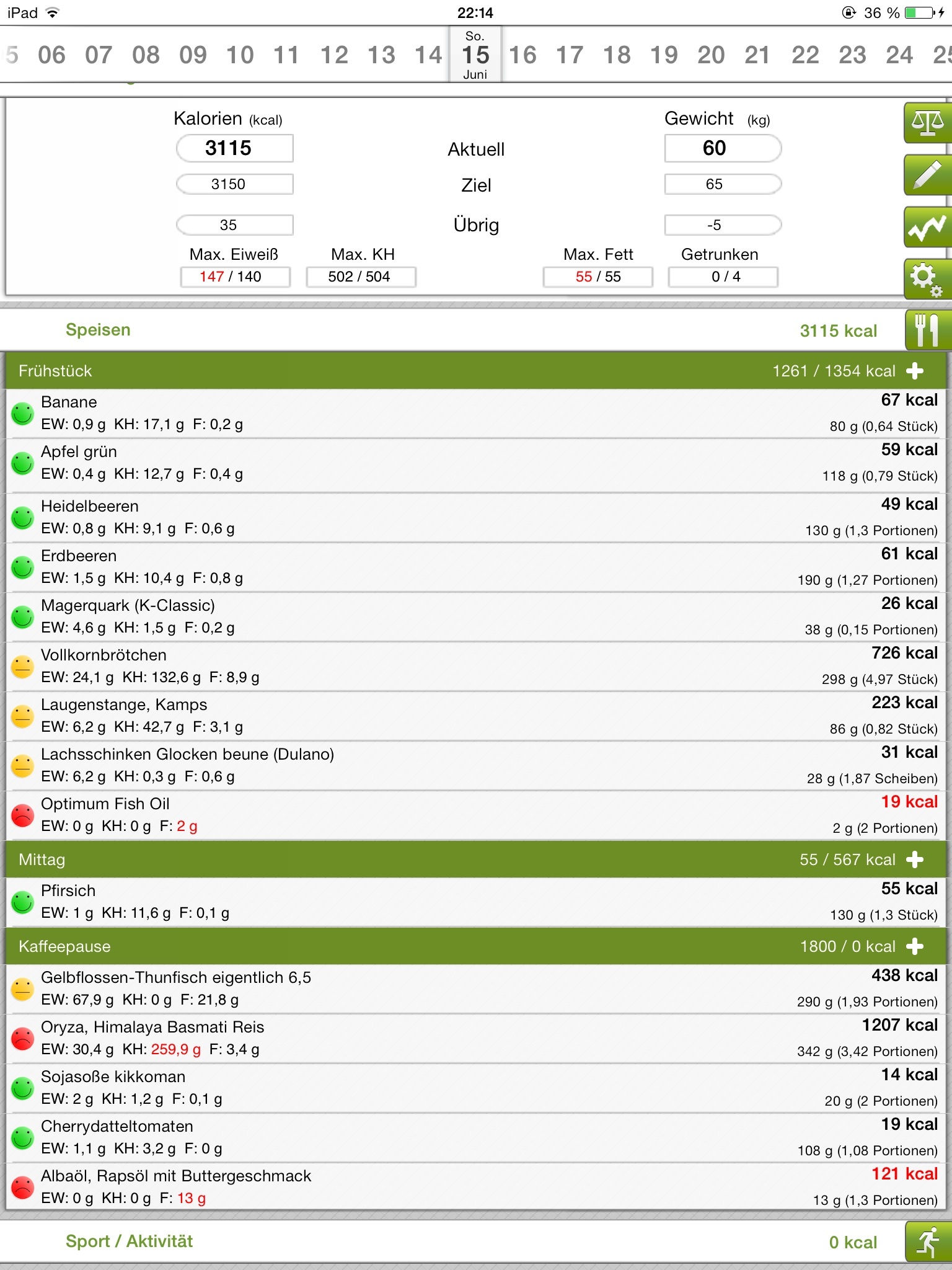Open the Oryza, Himalaya Basmati Reis entry
The image size is (952, 1270).
(x=476, y=1039)
